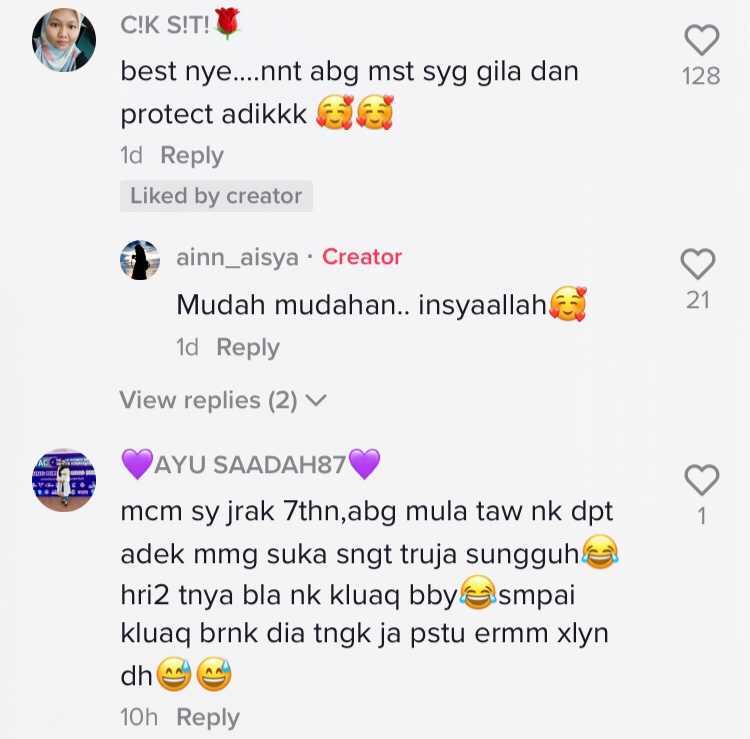Open the AYU SAADAH87 username link

coord(250,464)
